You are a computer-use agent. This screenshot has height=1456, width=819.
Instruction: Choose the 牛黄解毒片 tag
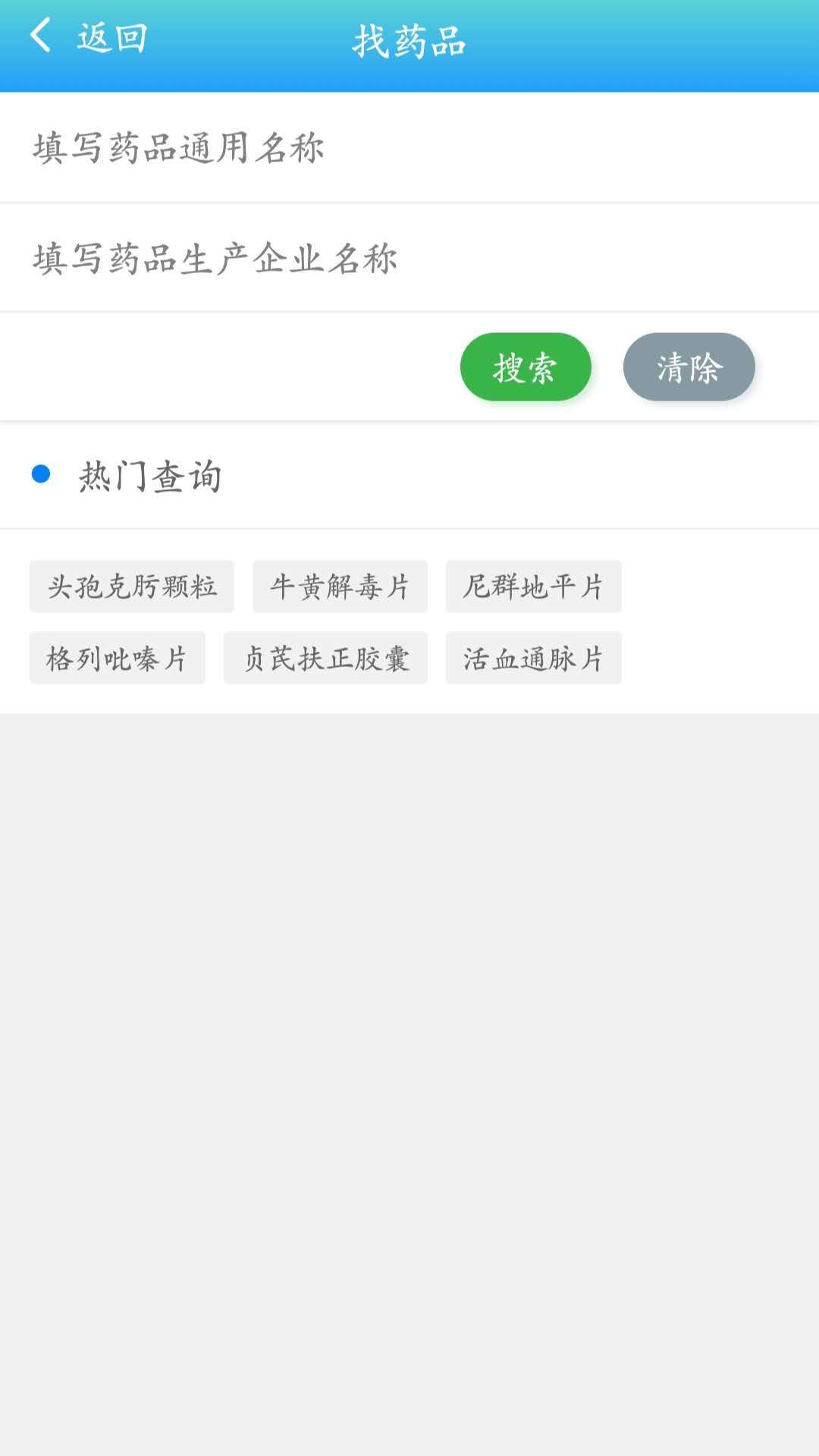coord(339,586)
